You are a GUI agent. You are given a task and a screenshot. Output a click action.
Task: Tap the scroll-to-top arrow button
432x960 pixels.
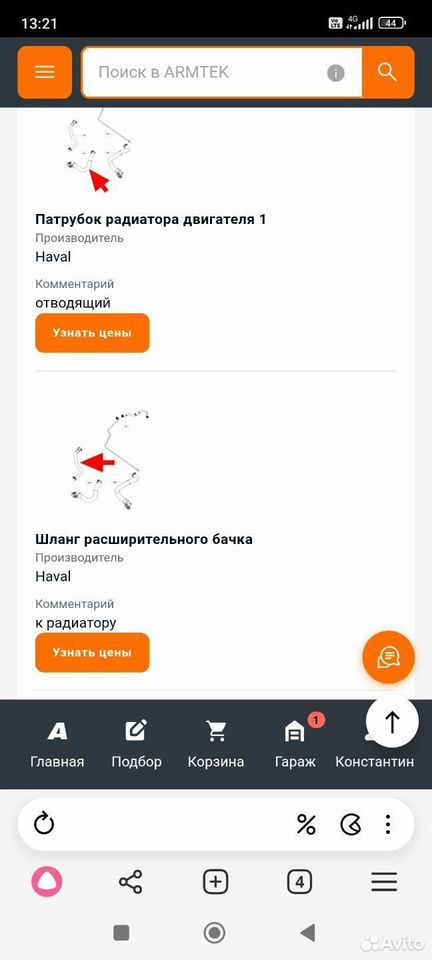point(392,721)
